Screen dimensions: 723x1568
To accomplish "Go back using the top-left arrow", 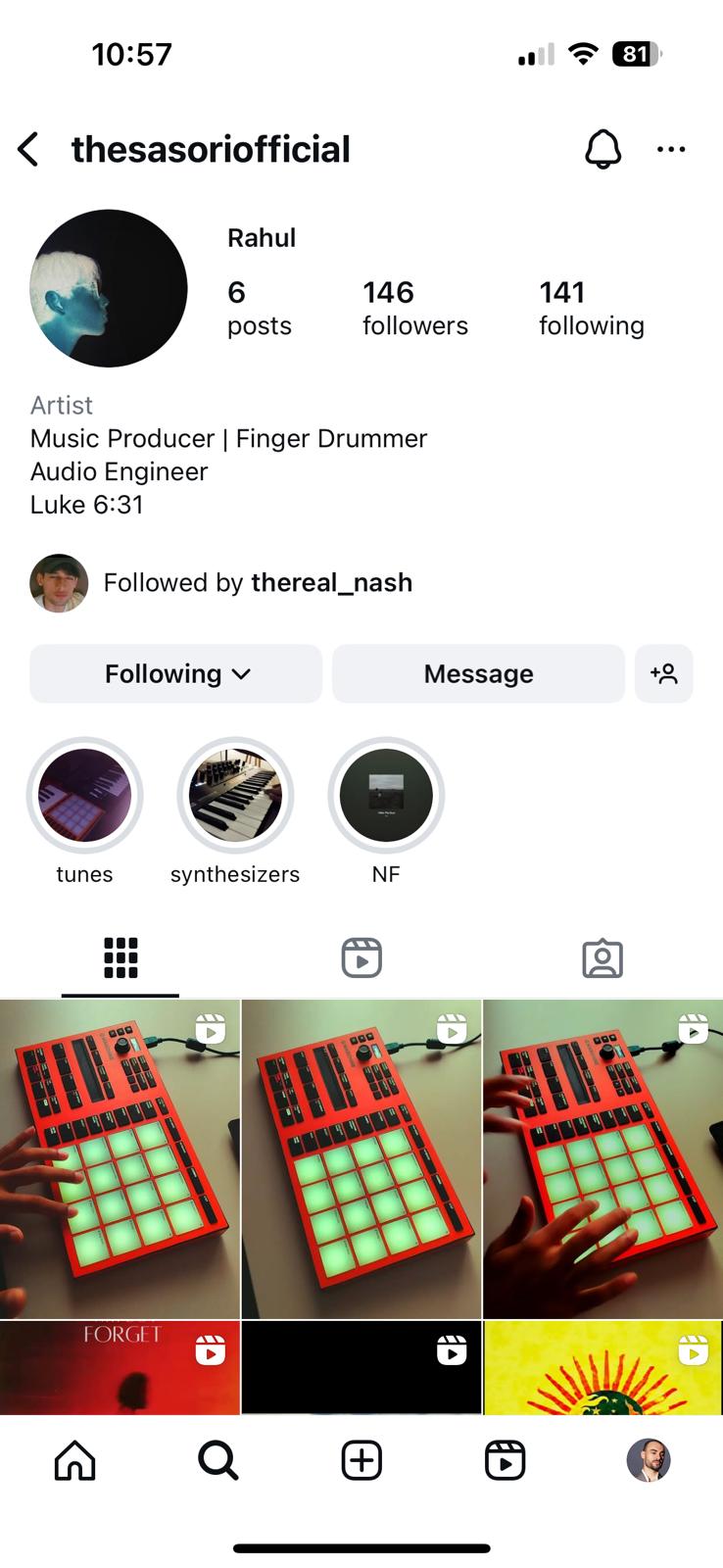I will click(x=28, y=150).
